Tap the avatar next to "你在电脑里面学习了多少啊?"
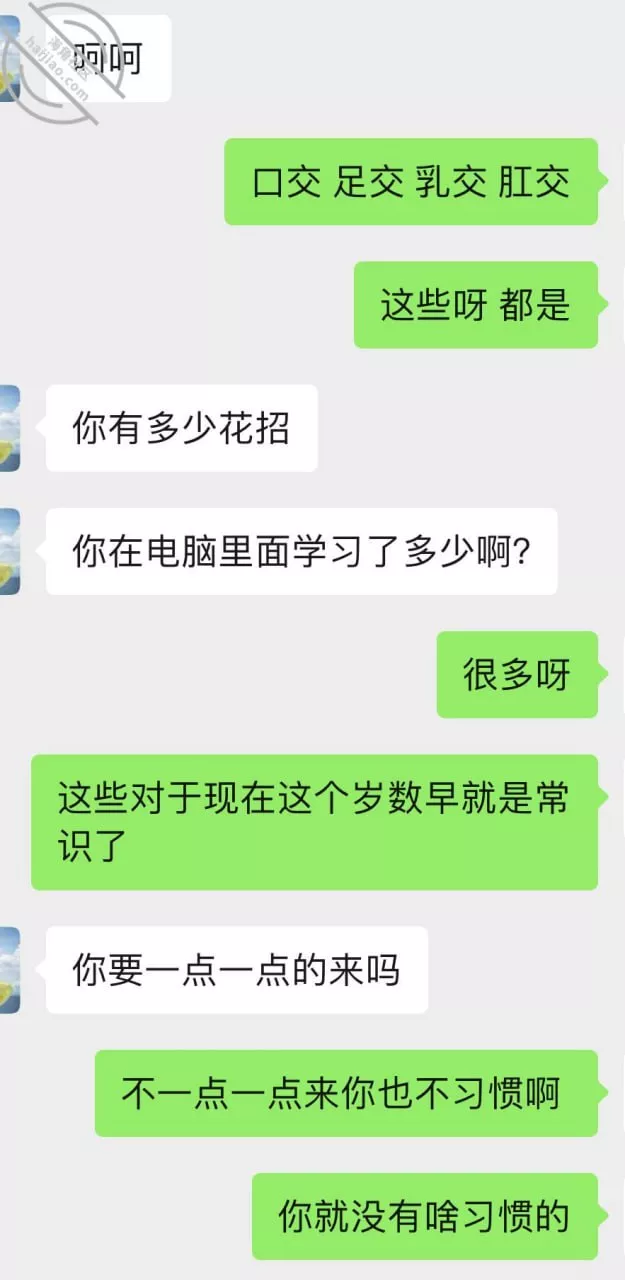Screen dimensions: 625x1280 [9, 551]
